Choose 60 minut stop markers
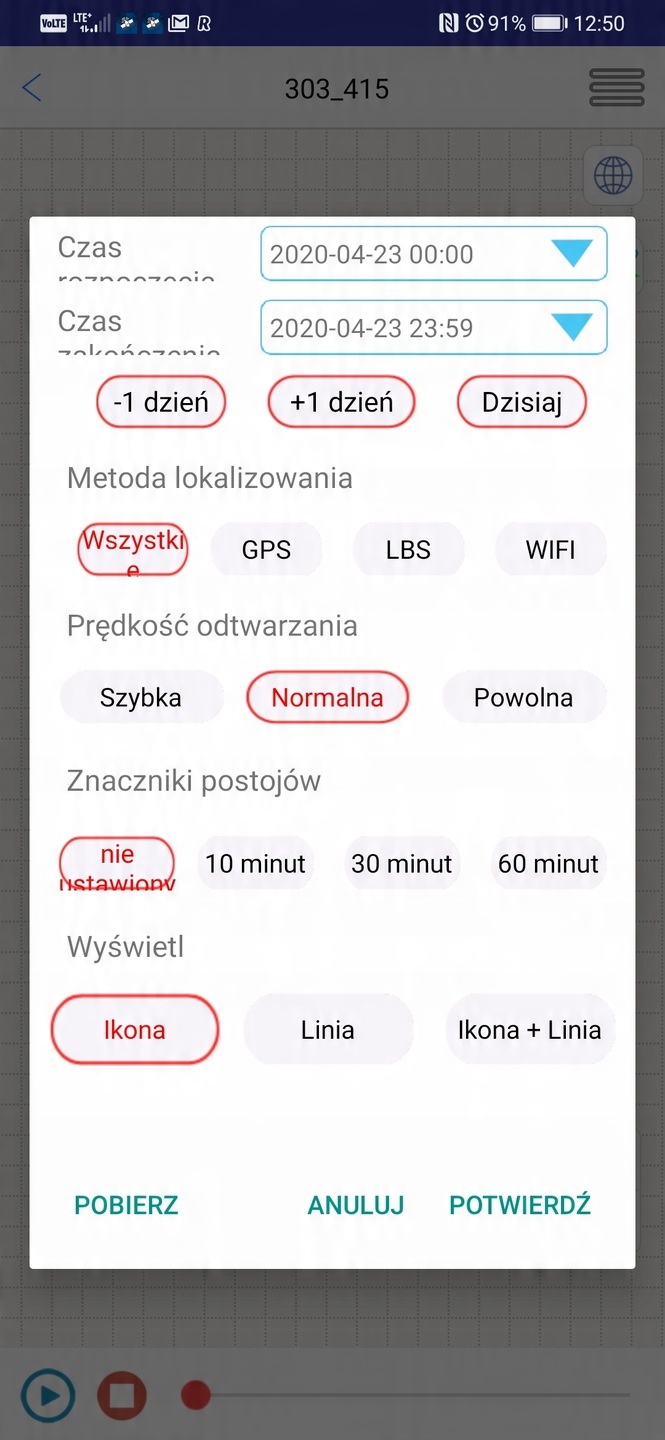This screenshot has height=1440, width=665. [x=548, y=863]
